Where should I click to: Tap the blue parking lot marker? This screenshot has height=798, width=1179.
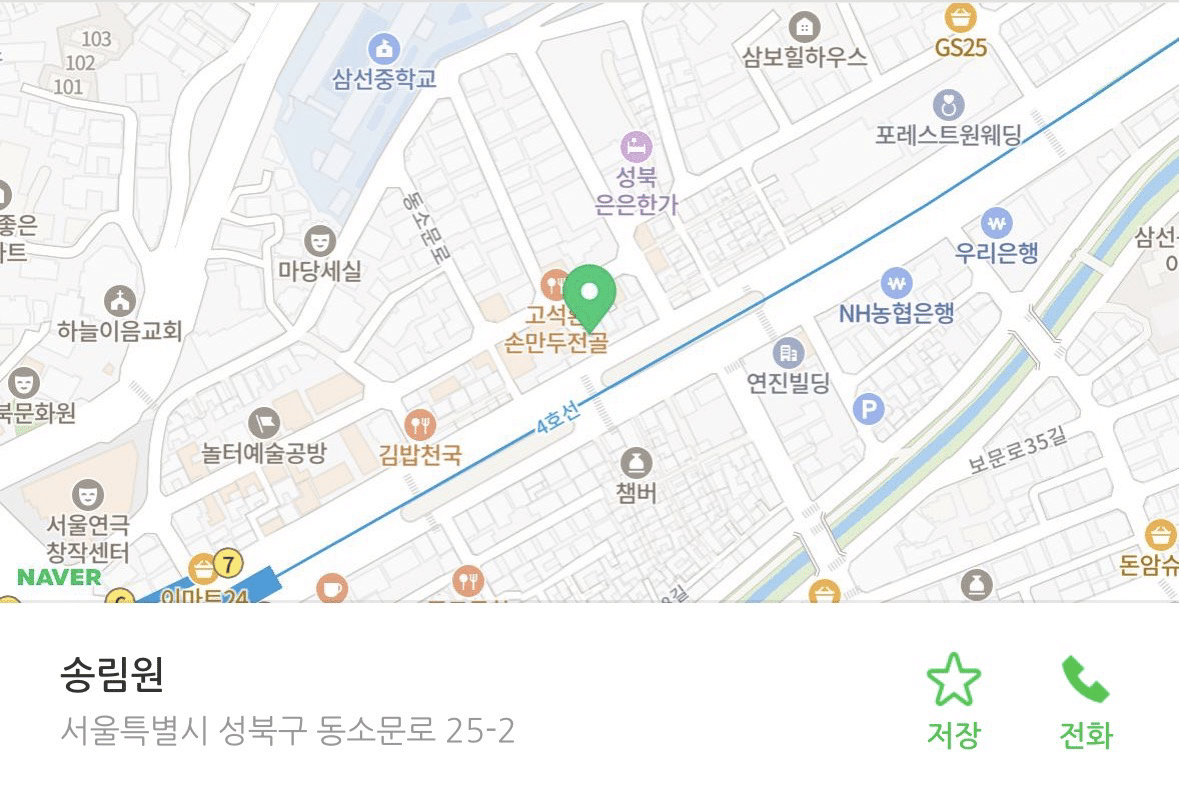tap(869, 408)
